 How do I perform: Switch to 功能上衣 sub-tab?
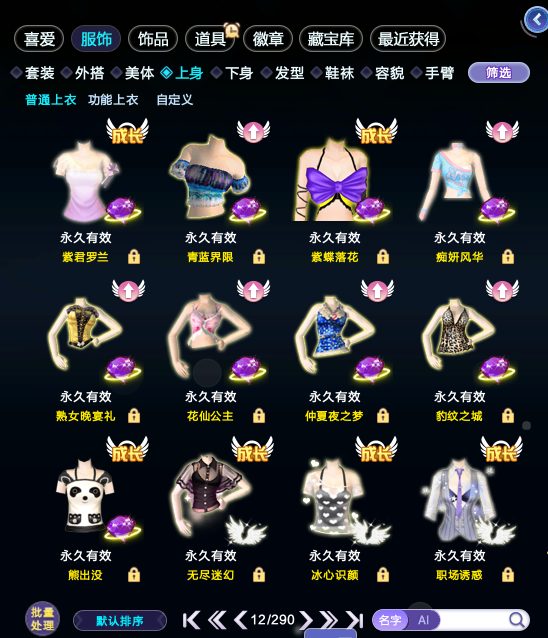click(113, 100)
